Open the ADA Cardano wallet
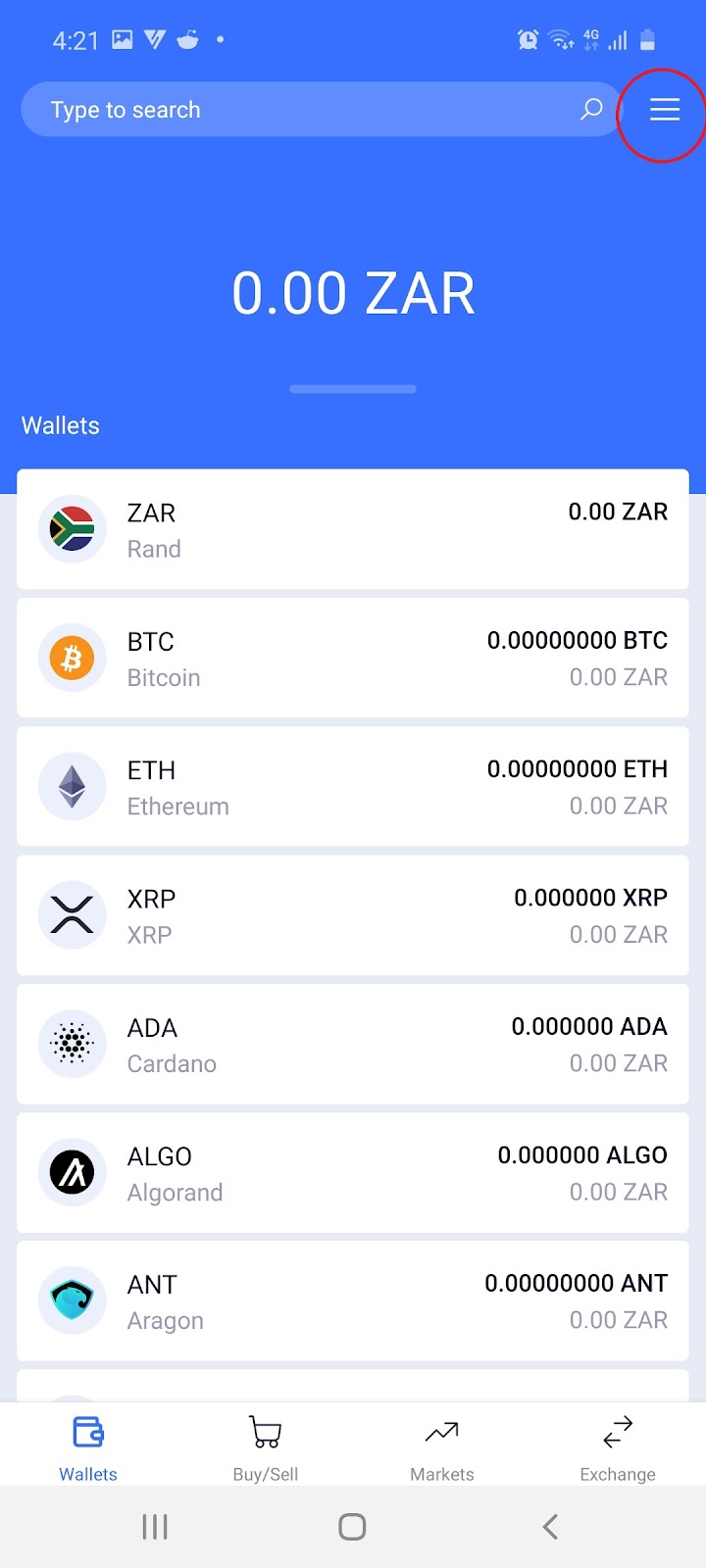 point(353,1045)
